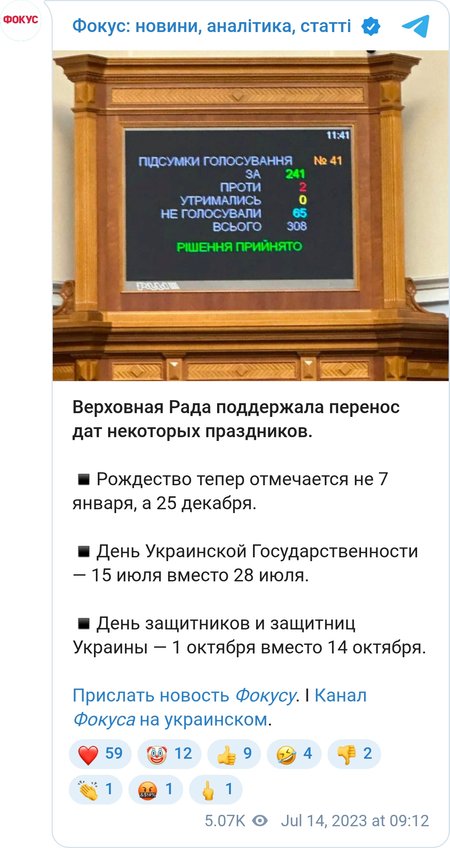
Task: Follow the Прислать новость Фокусу link
Action: (x=184, y=695)
